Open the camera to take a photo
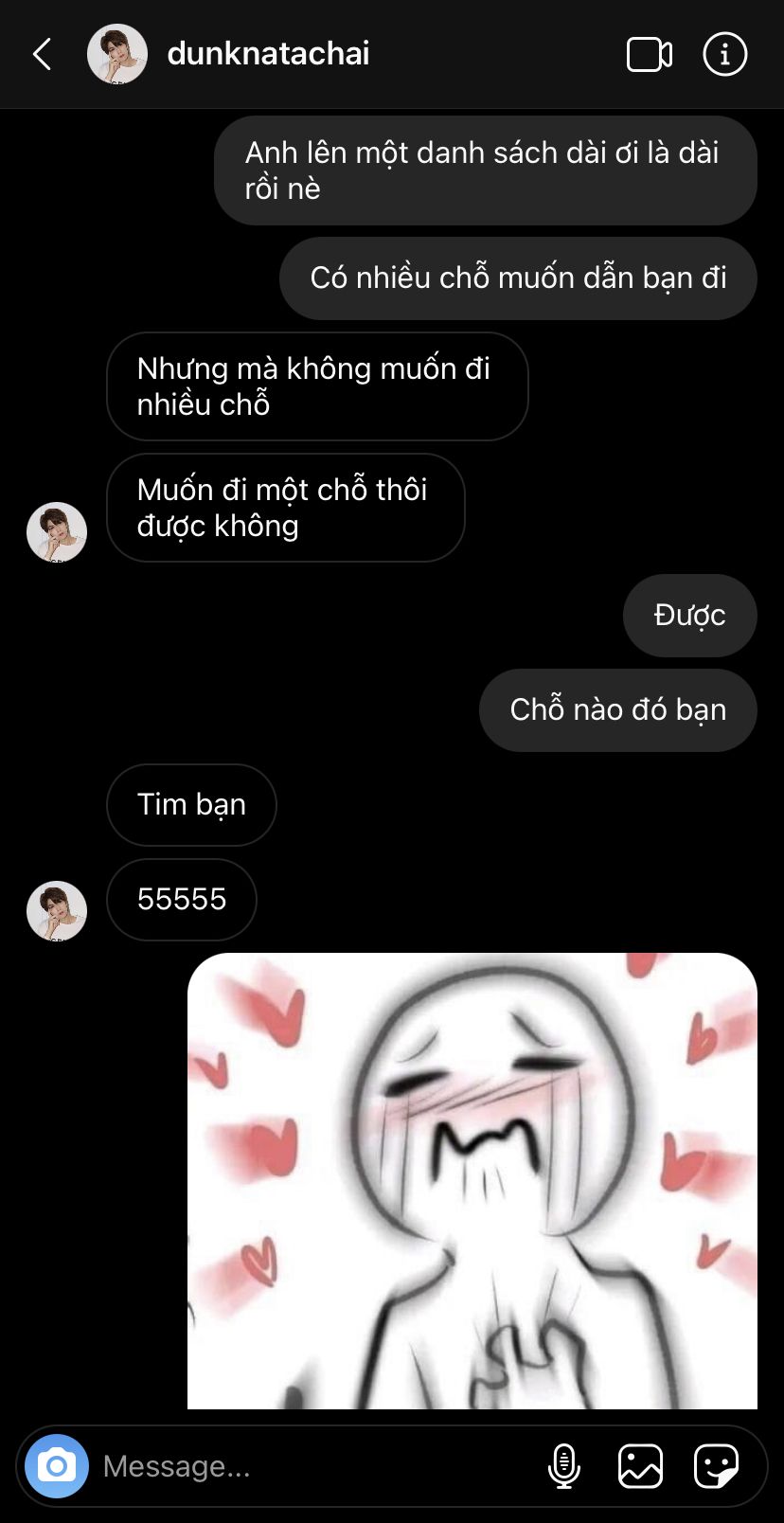Screen dimensions: 784x1523 coord(57,1466)
